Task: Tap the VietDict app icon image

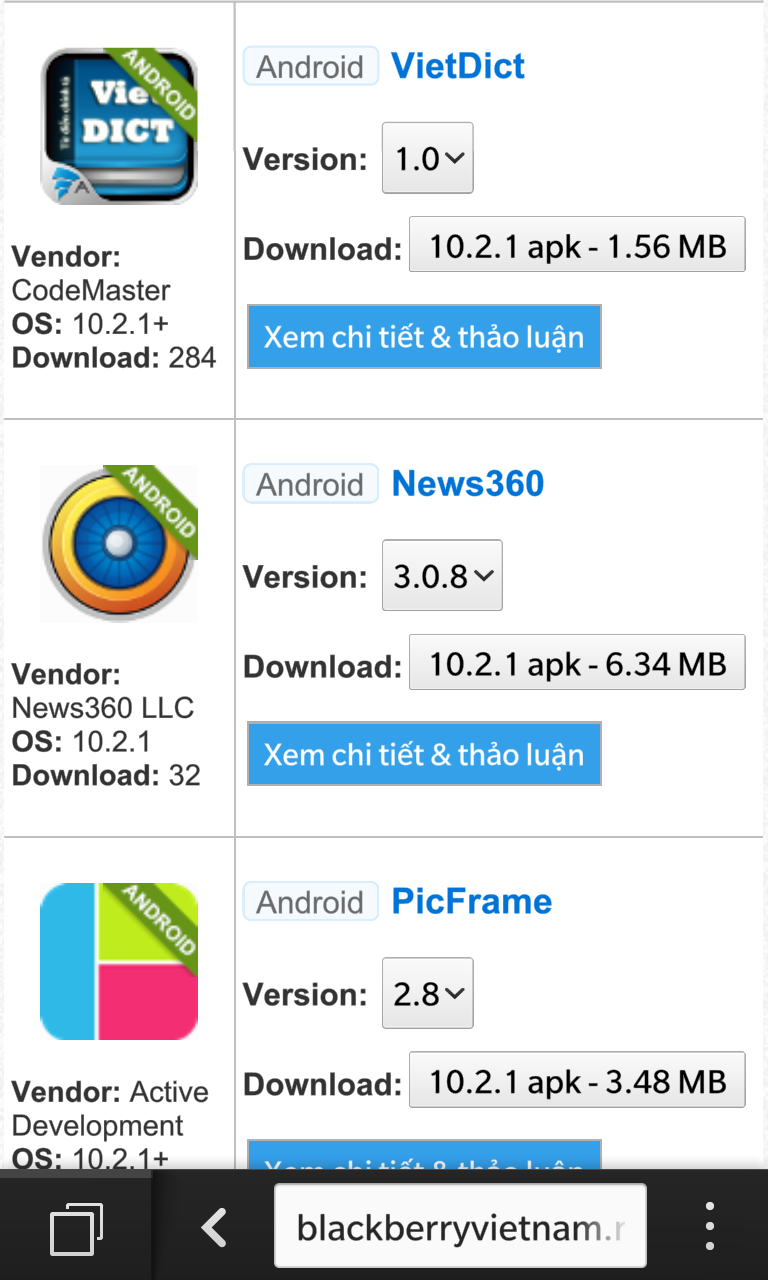Action: click(119, 126)
